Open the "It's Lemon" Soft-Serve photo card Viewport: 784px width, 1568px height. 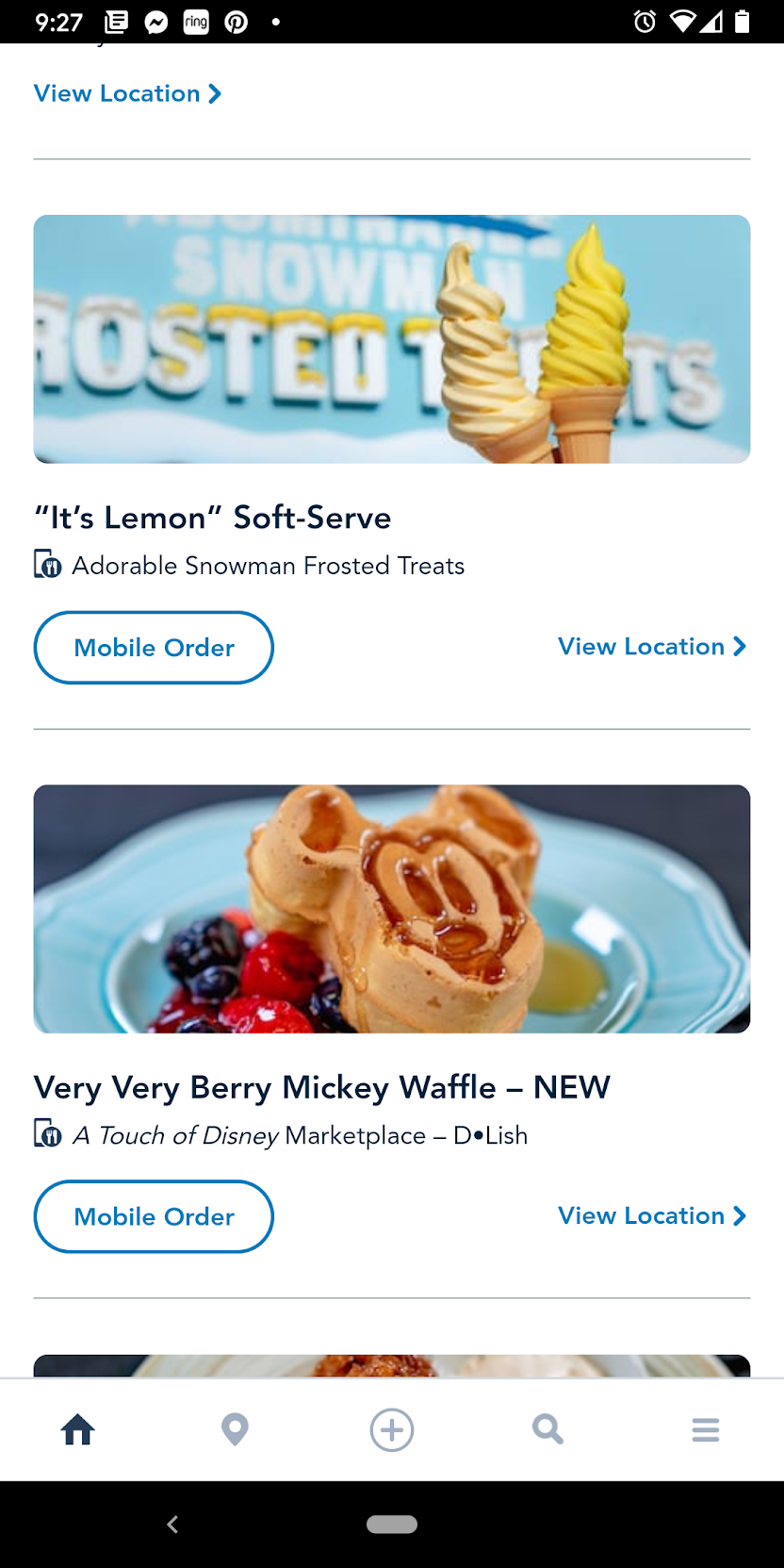(392, 339)
